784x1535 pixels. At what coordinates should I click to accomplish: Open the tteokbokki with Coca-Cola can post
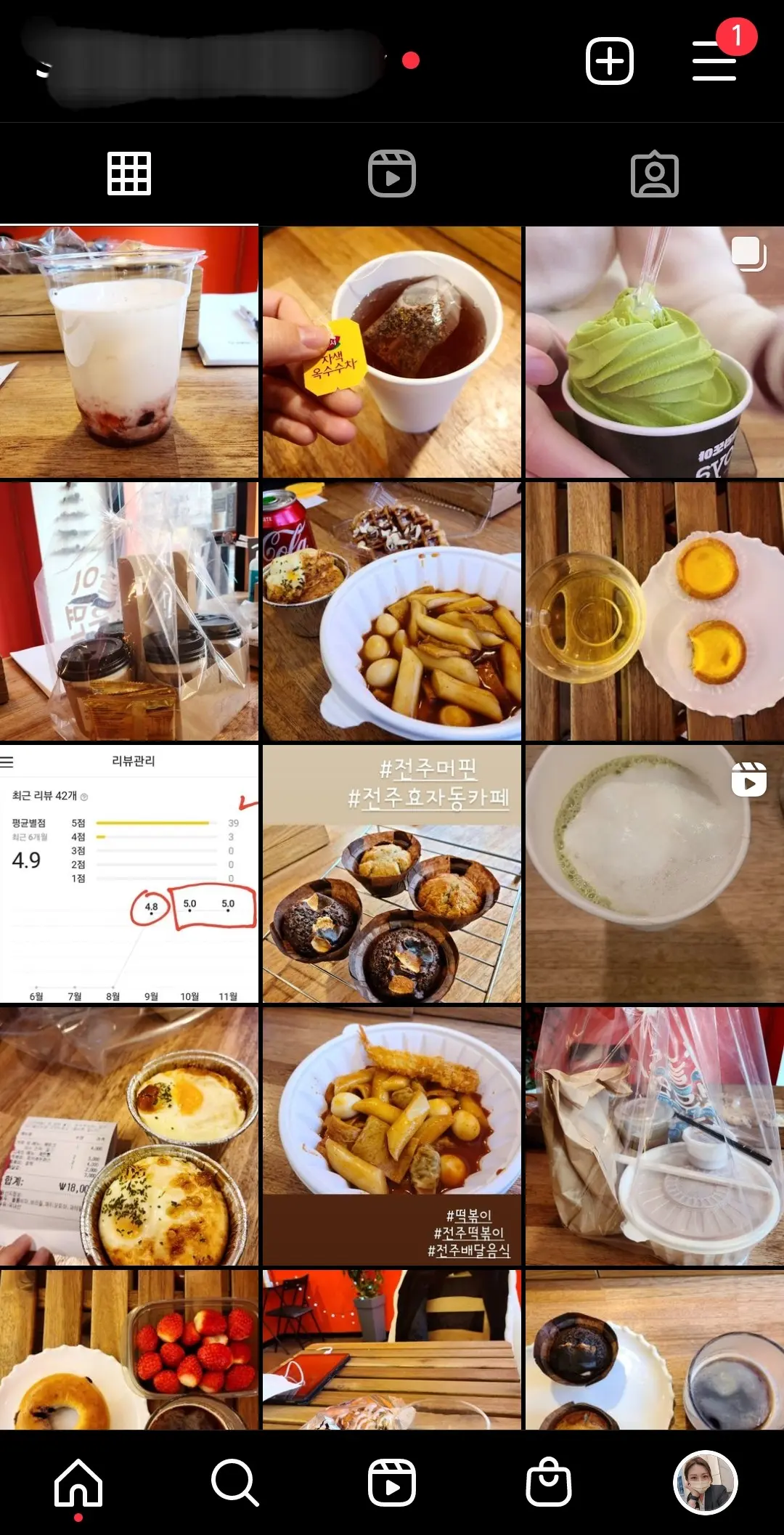[x=392, y=611]
